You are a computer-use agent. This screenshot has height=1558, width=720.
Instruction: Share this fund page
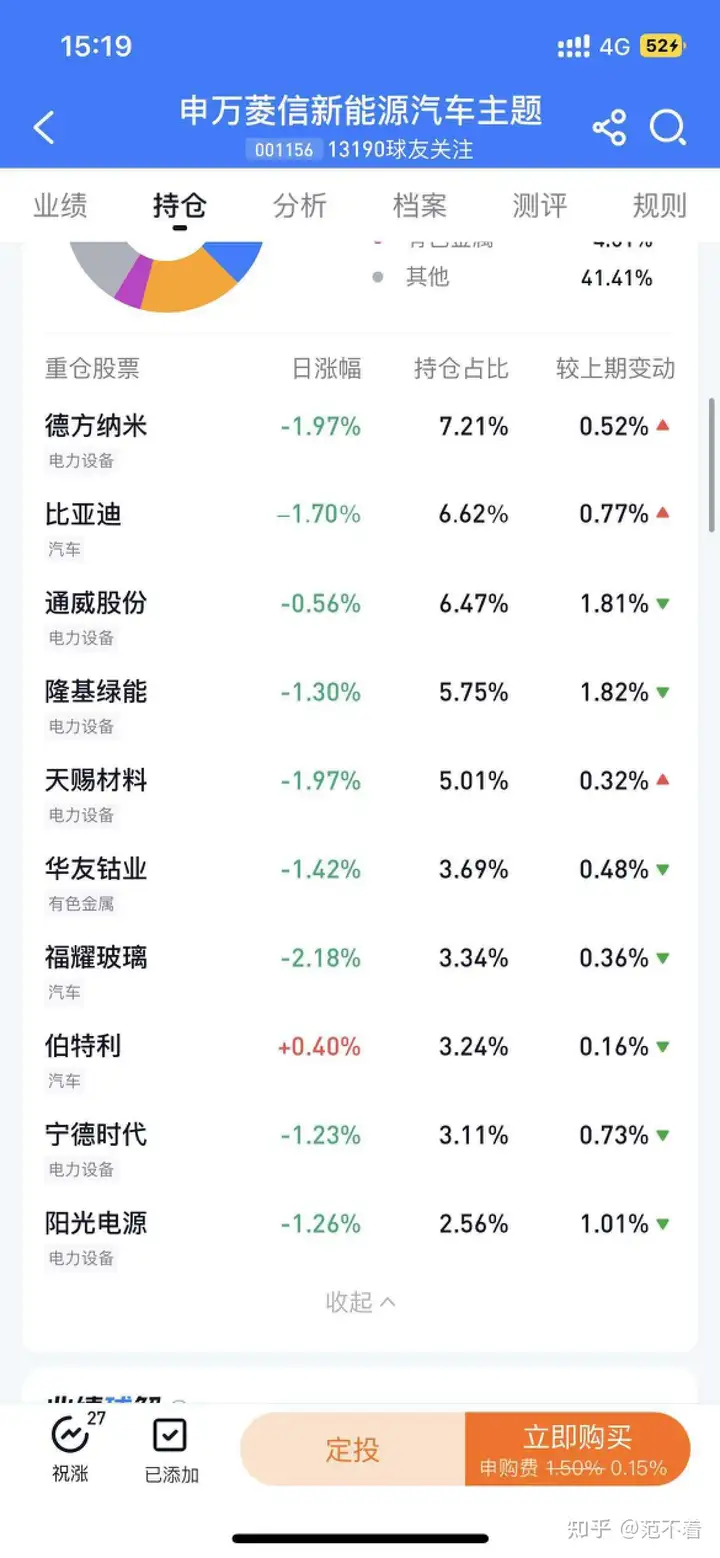pyautogui.click(x=609, y=128)
